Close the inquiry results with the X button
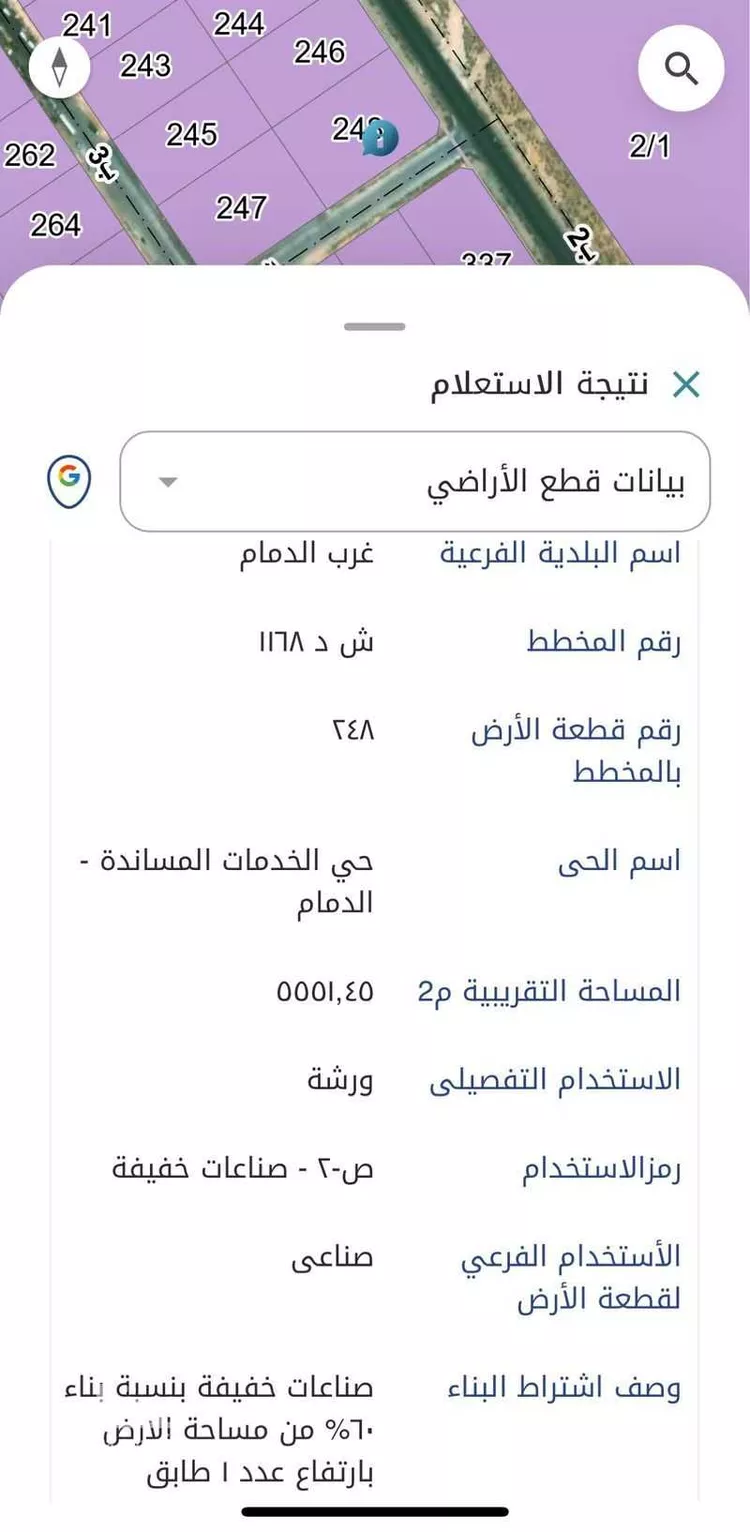The image size is (750, 1532). click(x=686, y=381)
